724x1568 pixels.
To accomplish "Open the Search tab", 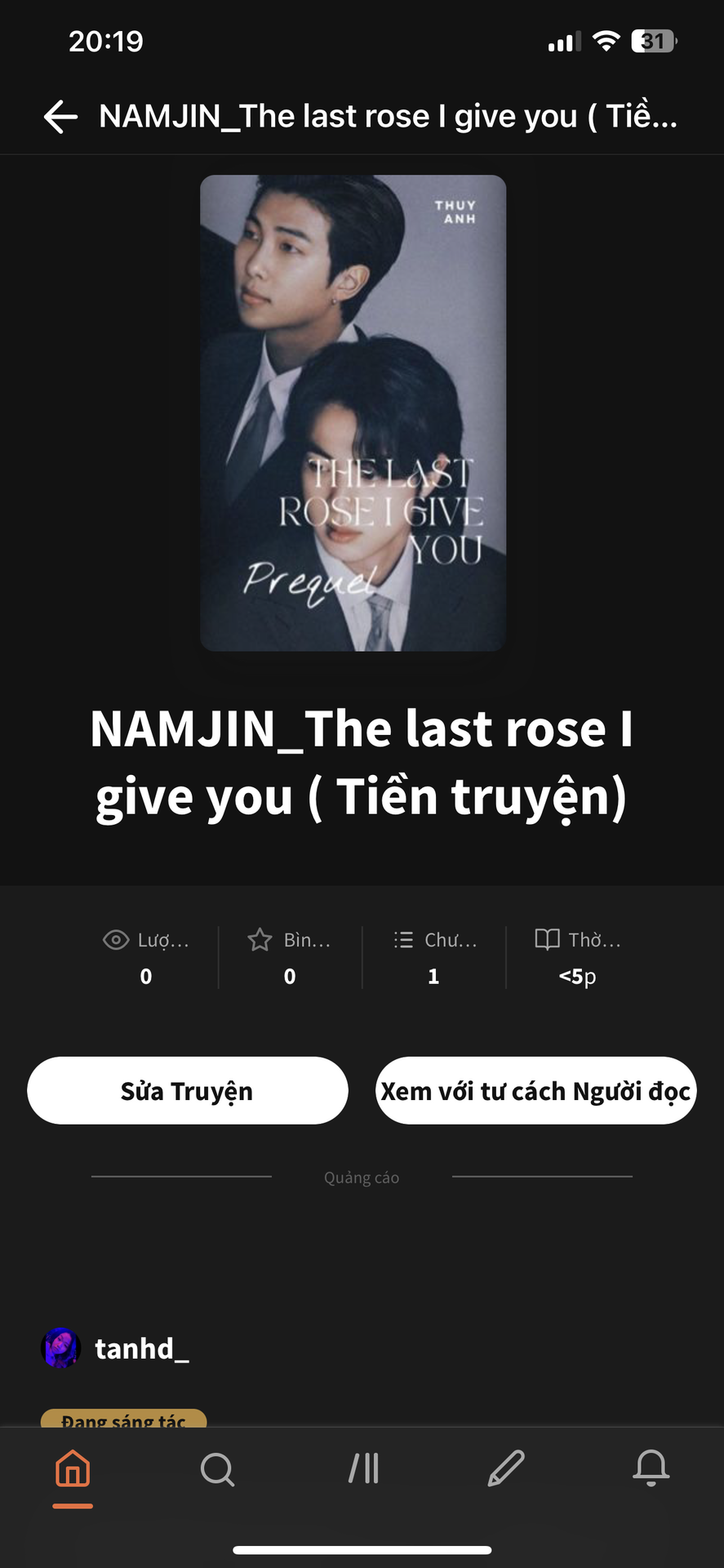I will pyautogui.click(x=217, y=1469).
